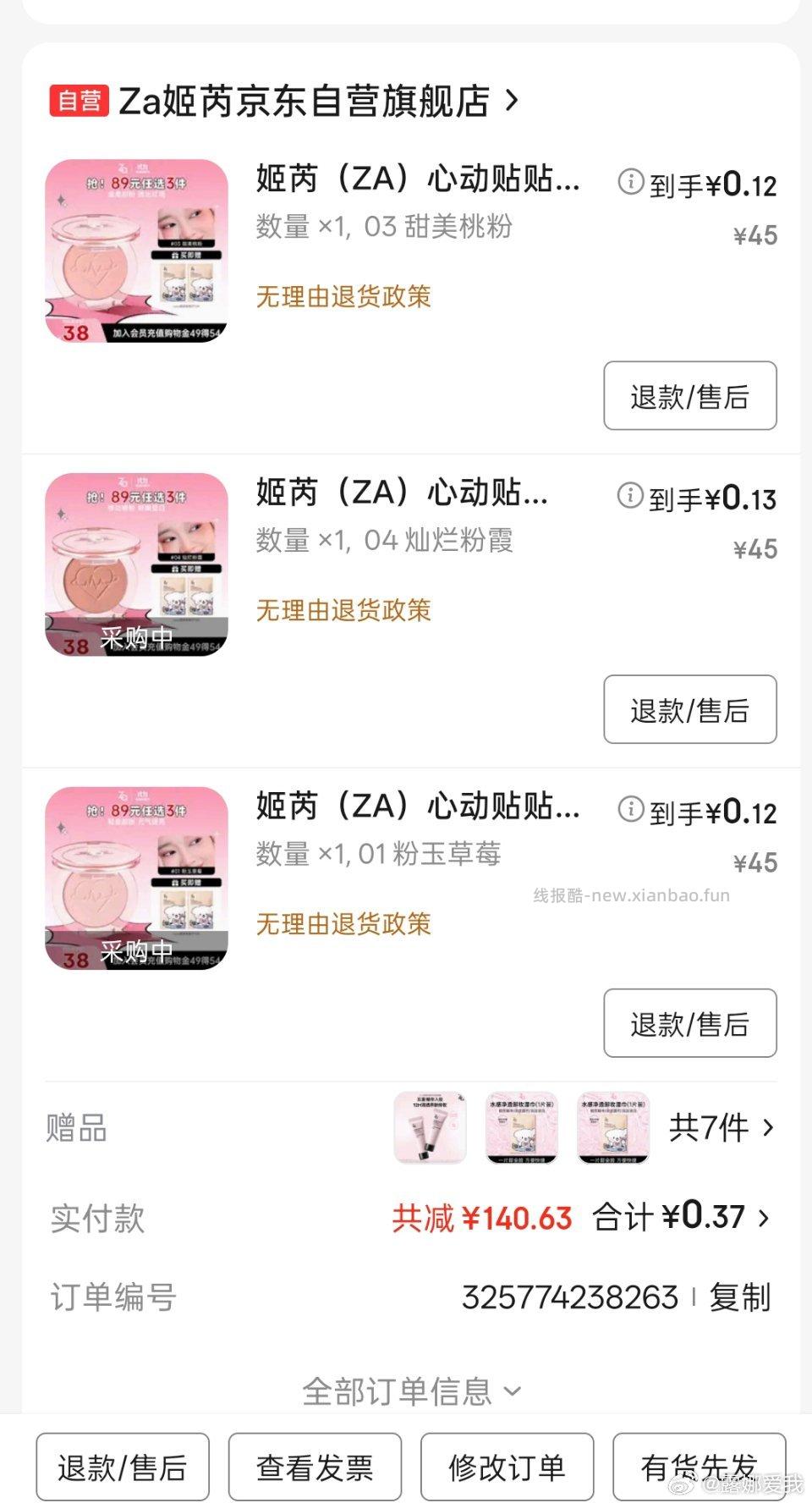Open the store page via chevron after 店 name
This screenshot has height=1503, width=812.
[511, 99]
